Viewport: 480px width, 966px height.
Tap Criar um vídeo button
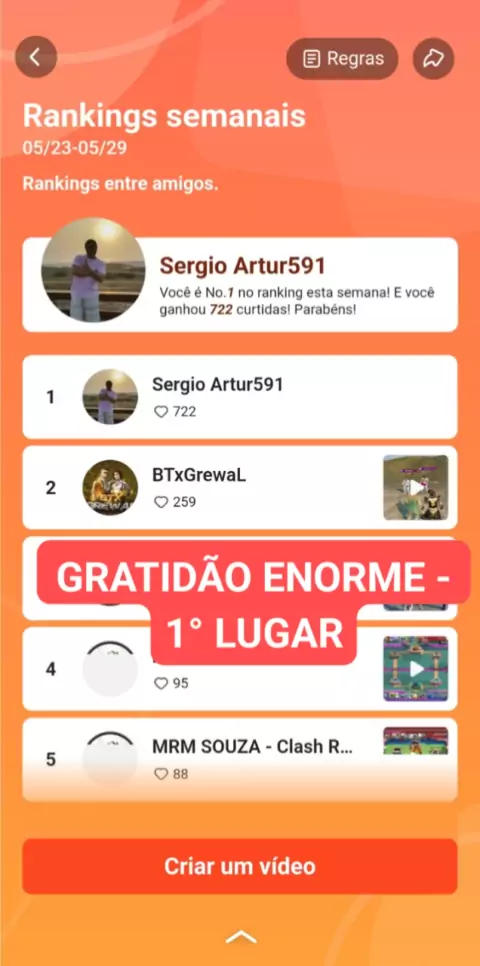coord(240,866)
